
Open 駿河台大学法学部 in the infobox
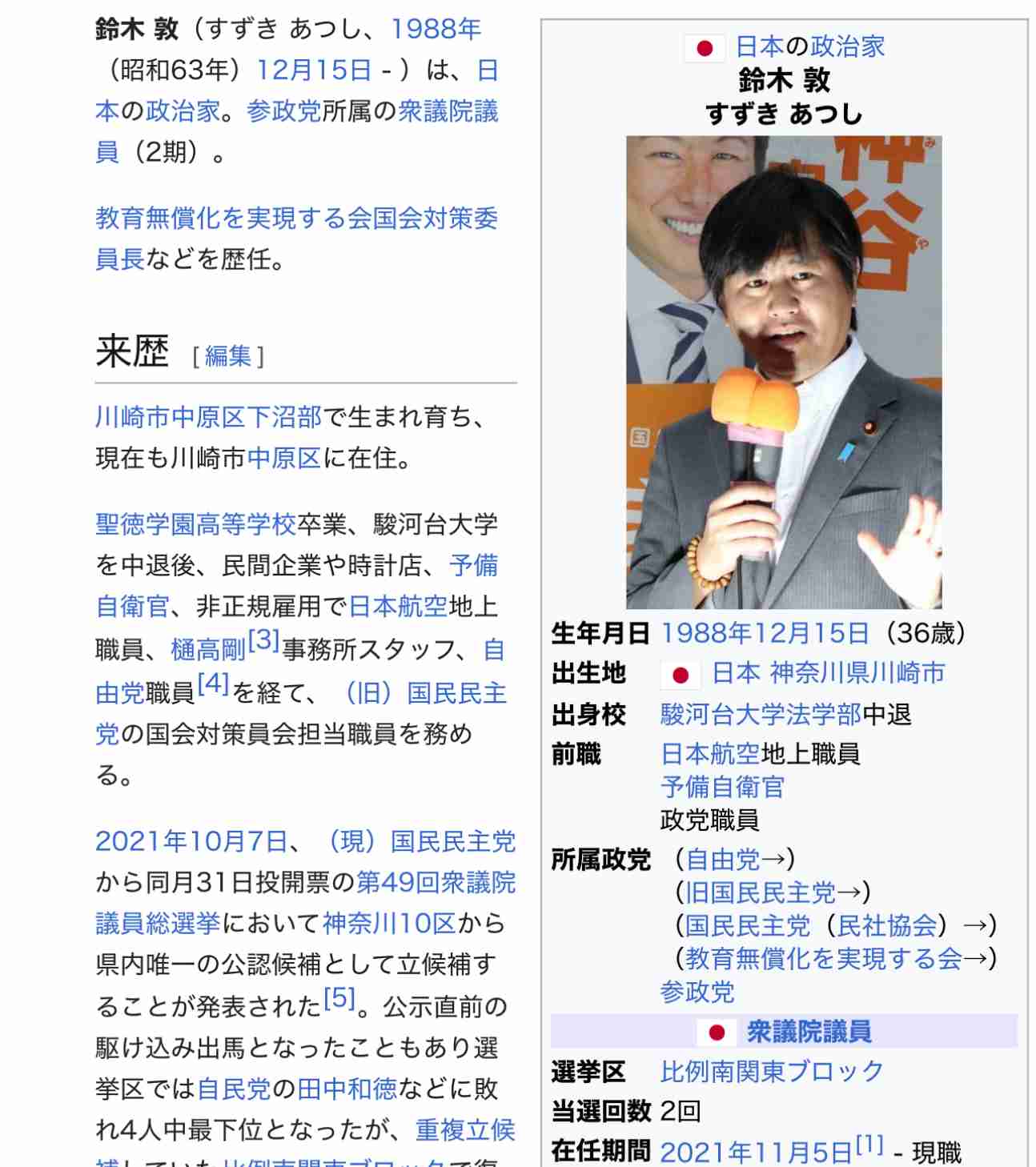click(x=761, y=714)
